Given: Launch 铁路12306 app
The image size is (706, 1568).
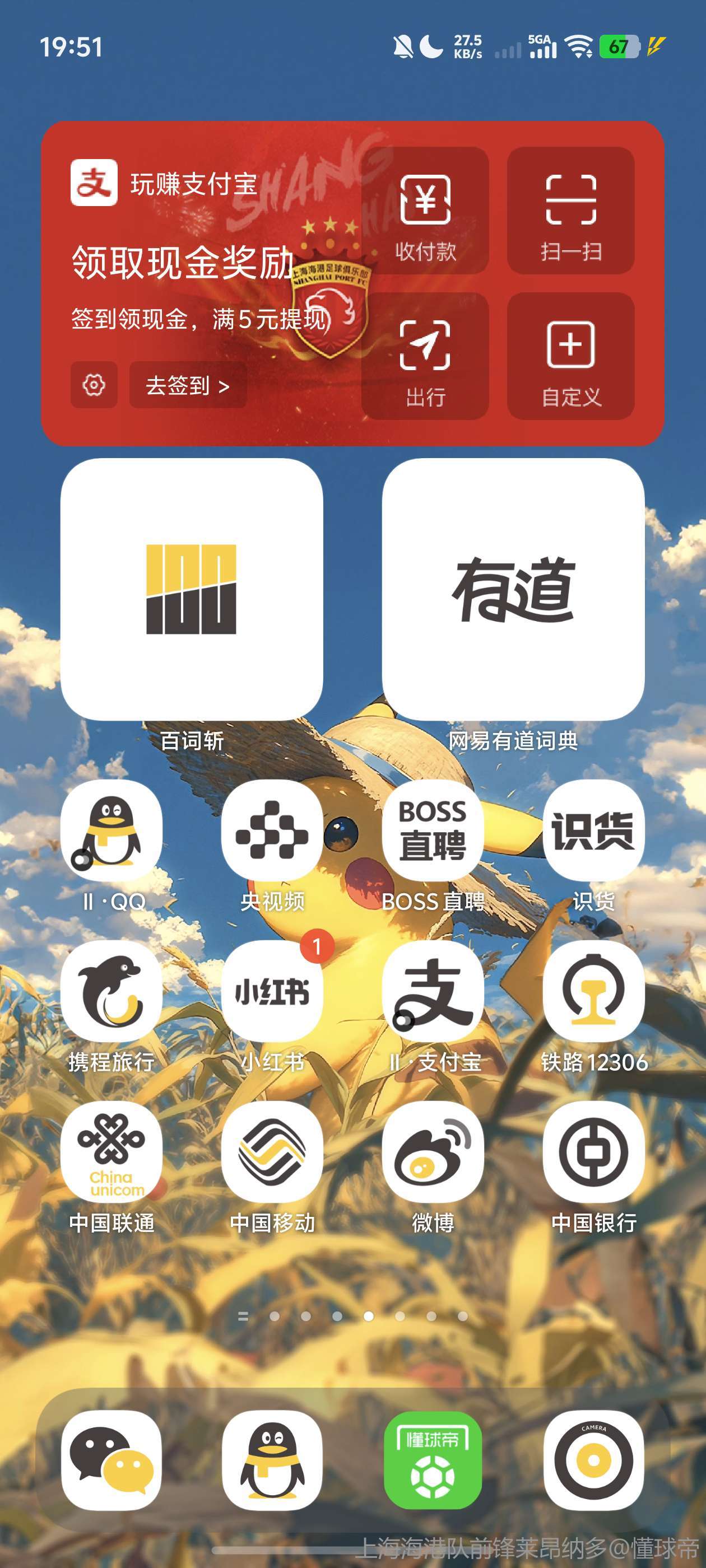Looking at the screenshot, I should [x=593, y=991].
